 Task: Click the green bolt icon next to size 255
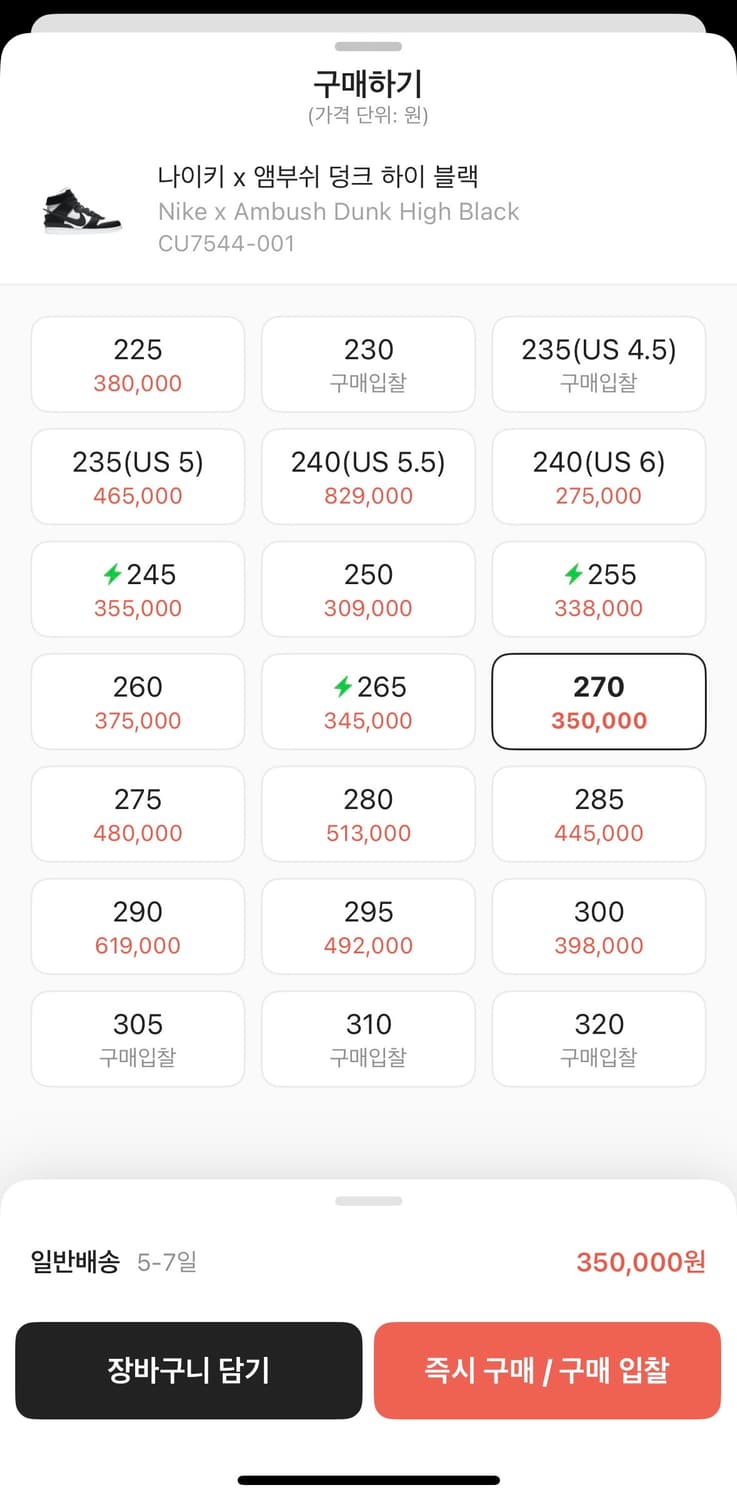[x=572, y=575]
